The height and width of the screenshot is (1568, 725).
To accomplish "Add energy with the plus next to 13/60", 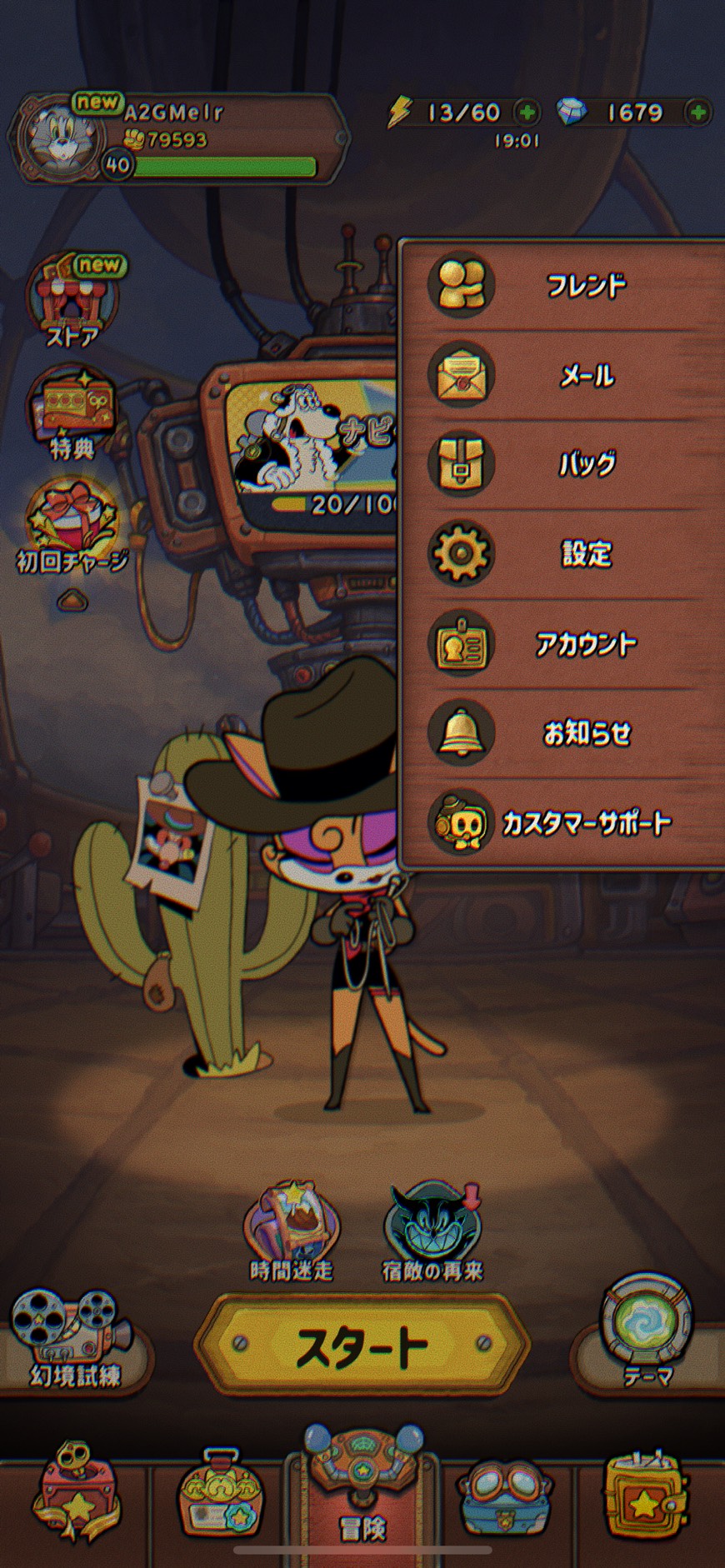I will (526, 112).
